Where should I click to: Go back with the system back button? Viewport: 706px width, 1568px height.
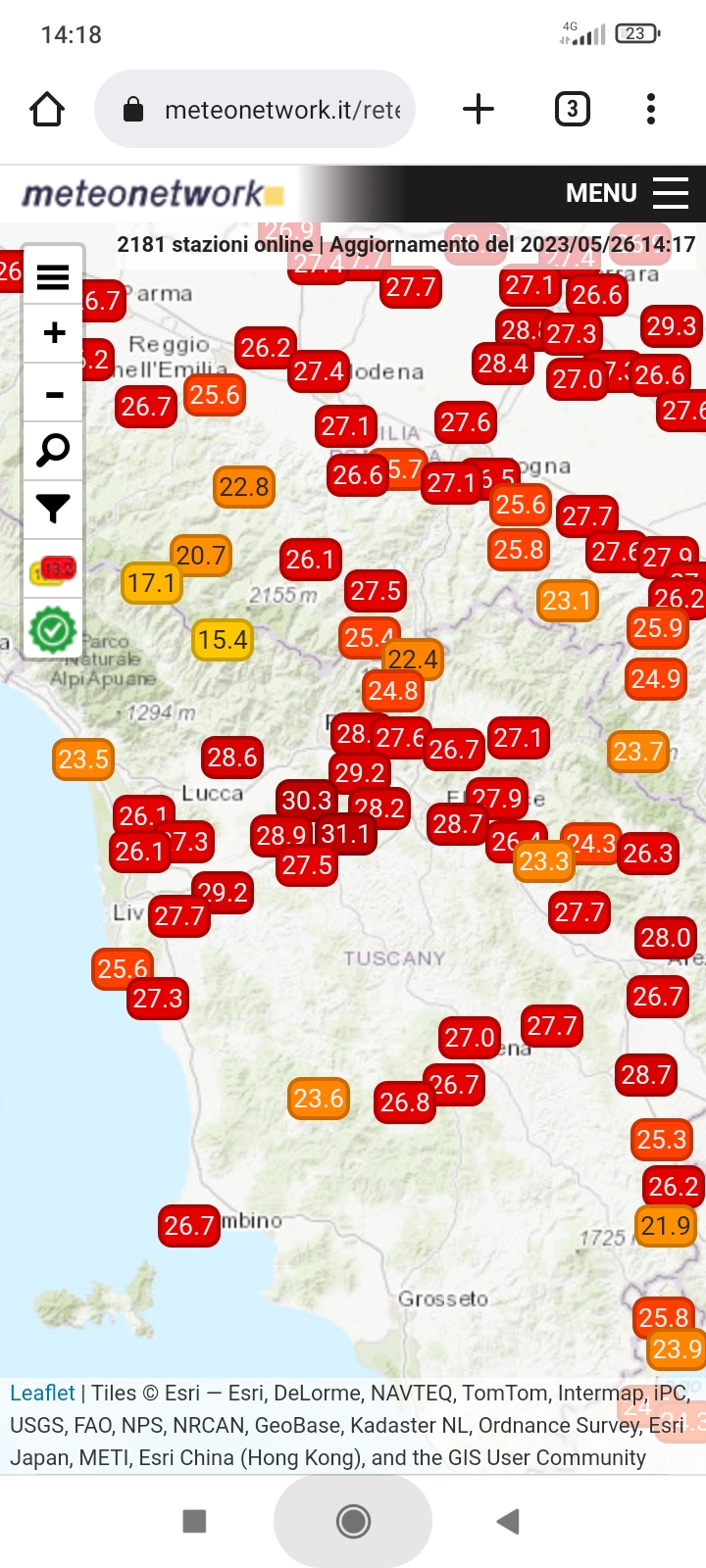[x=508, y=1521]
